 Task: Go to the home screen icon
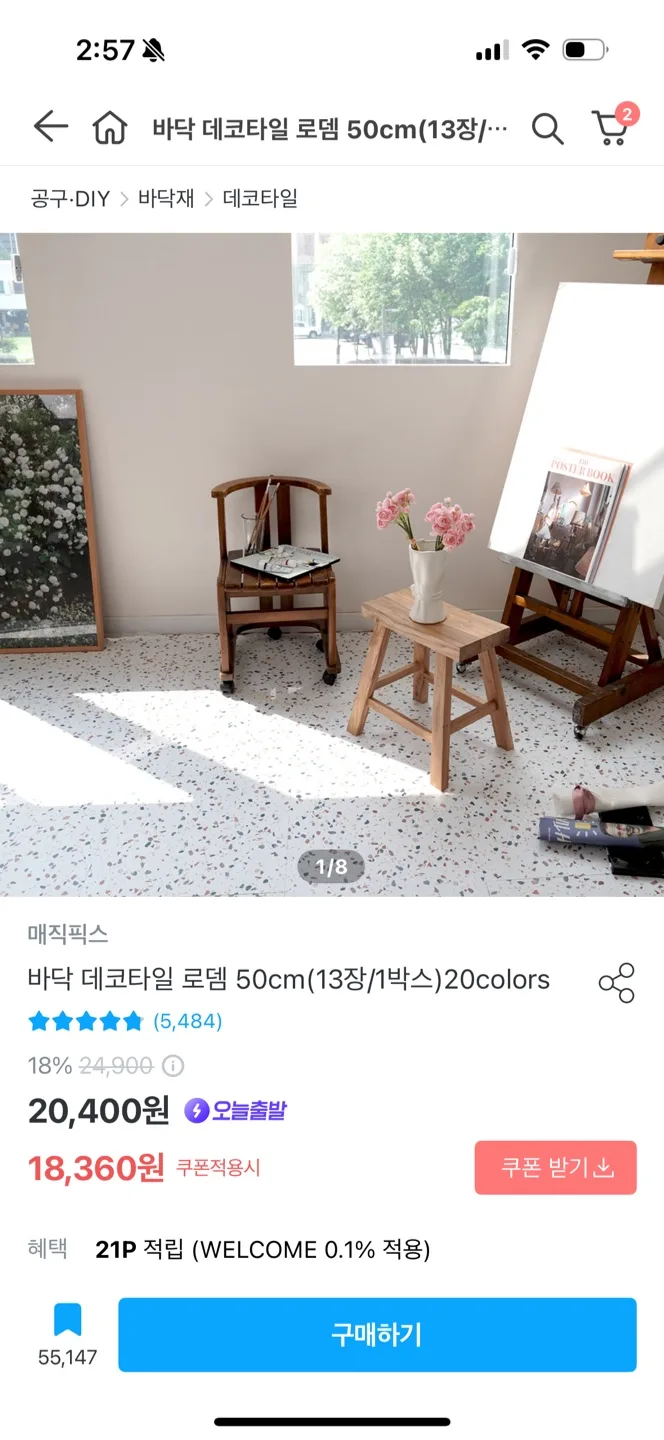[x=110, y=128]
